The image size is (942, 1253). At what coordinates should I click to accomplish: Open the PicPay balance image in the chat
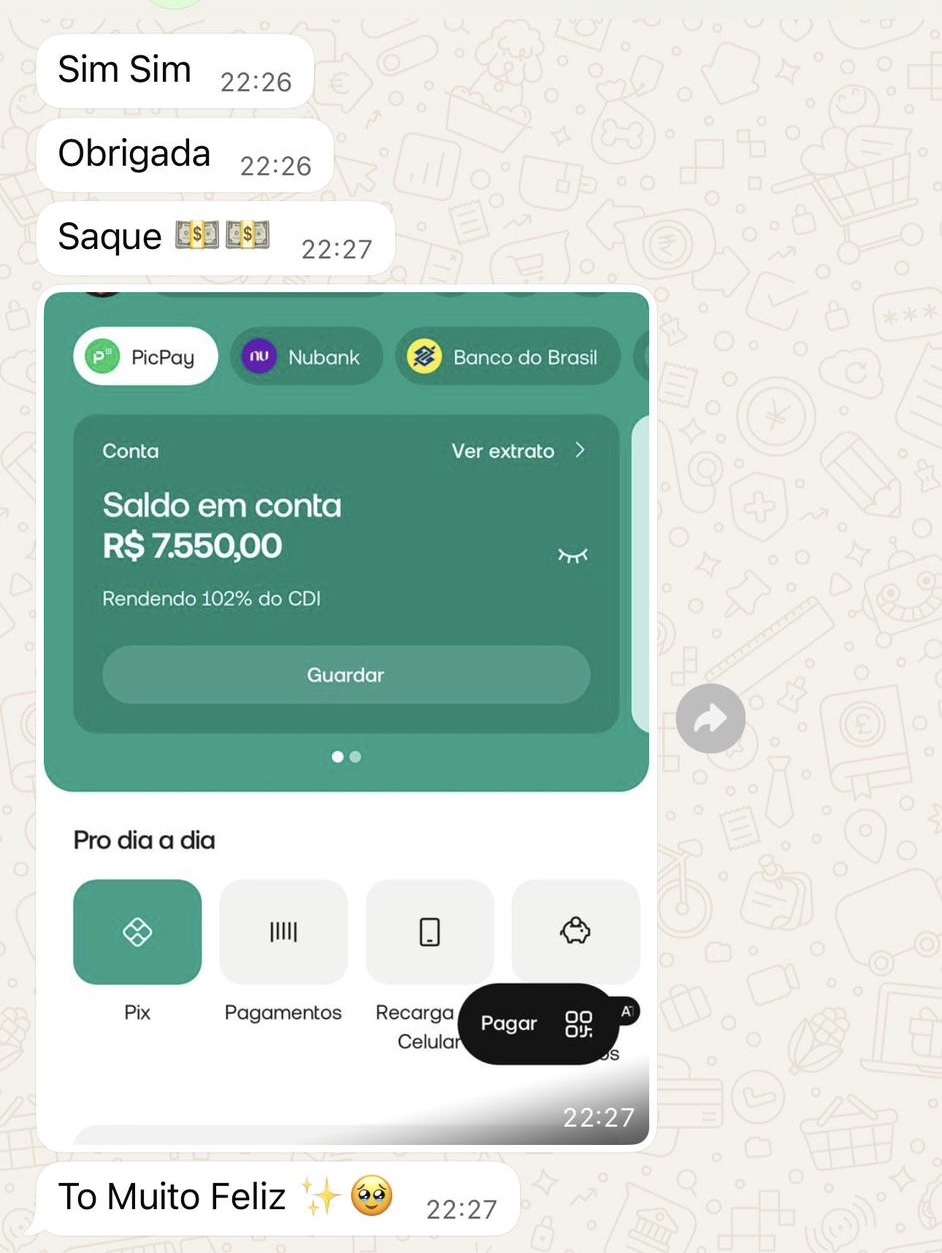346,718
